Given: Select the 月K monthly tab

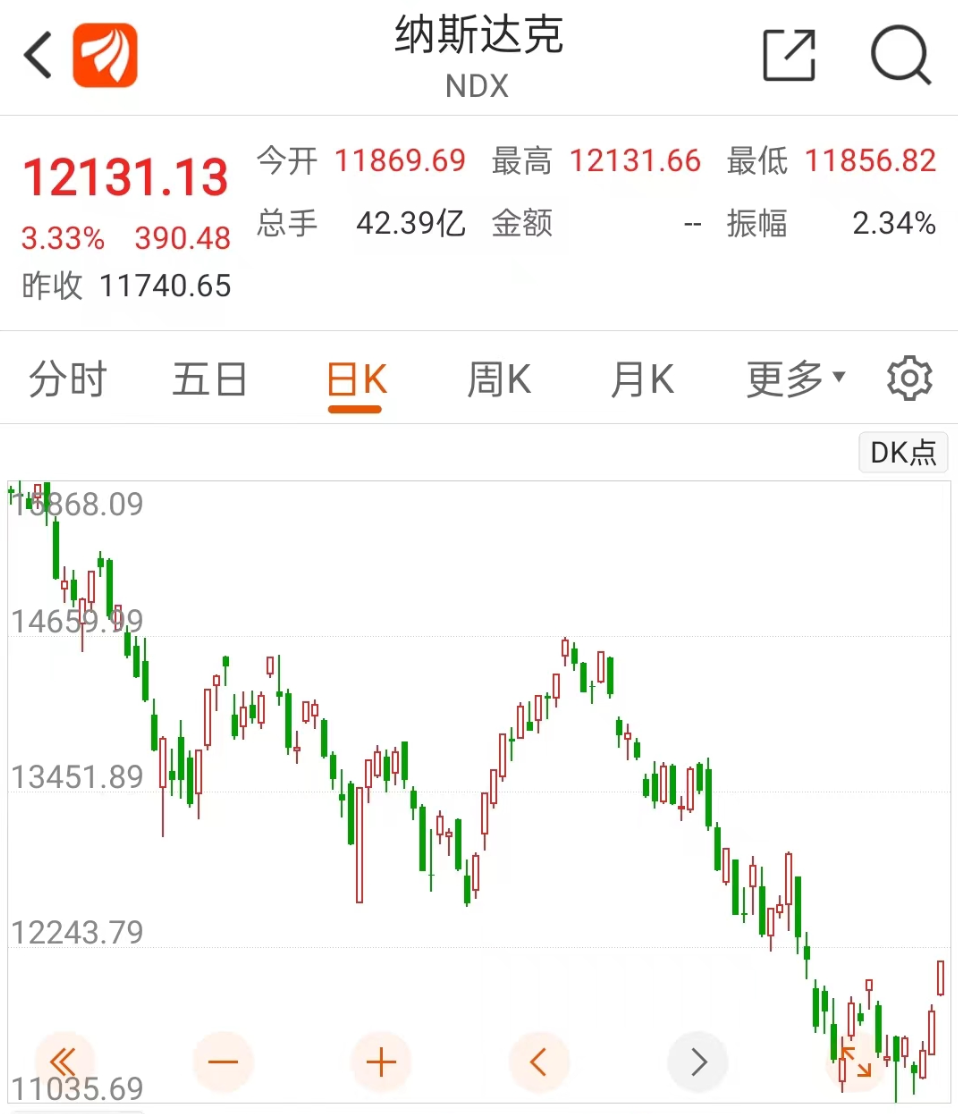Looking at the screenshot, I should [641, 377].
